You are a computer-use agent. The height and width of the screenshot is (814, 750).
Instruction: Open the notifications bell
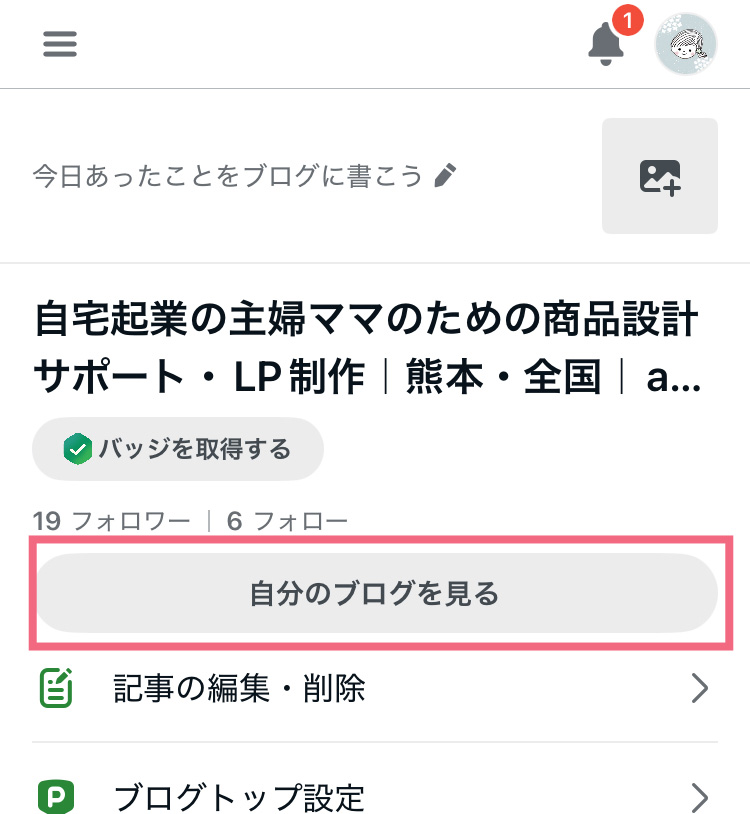[x=605, y=45]
